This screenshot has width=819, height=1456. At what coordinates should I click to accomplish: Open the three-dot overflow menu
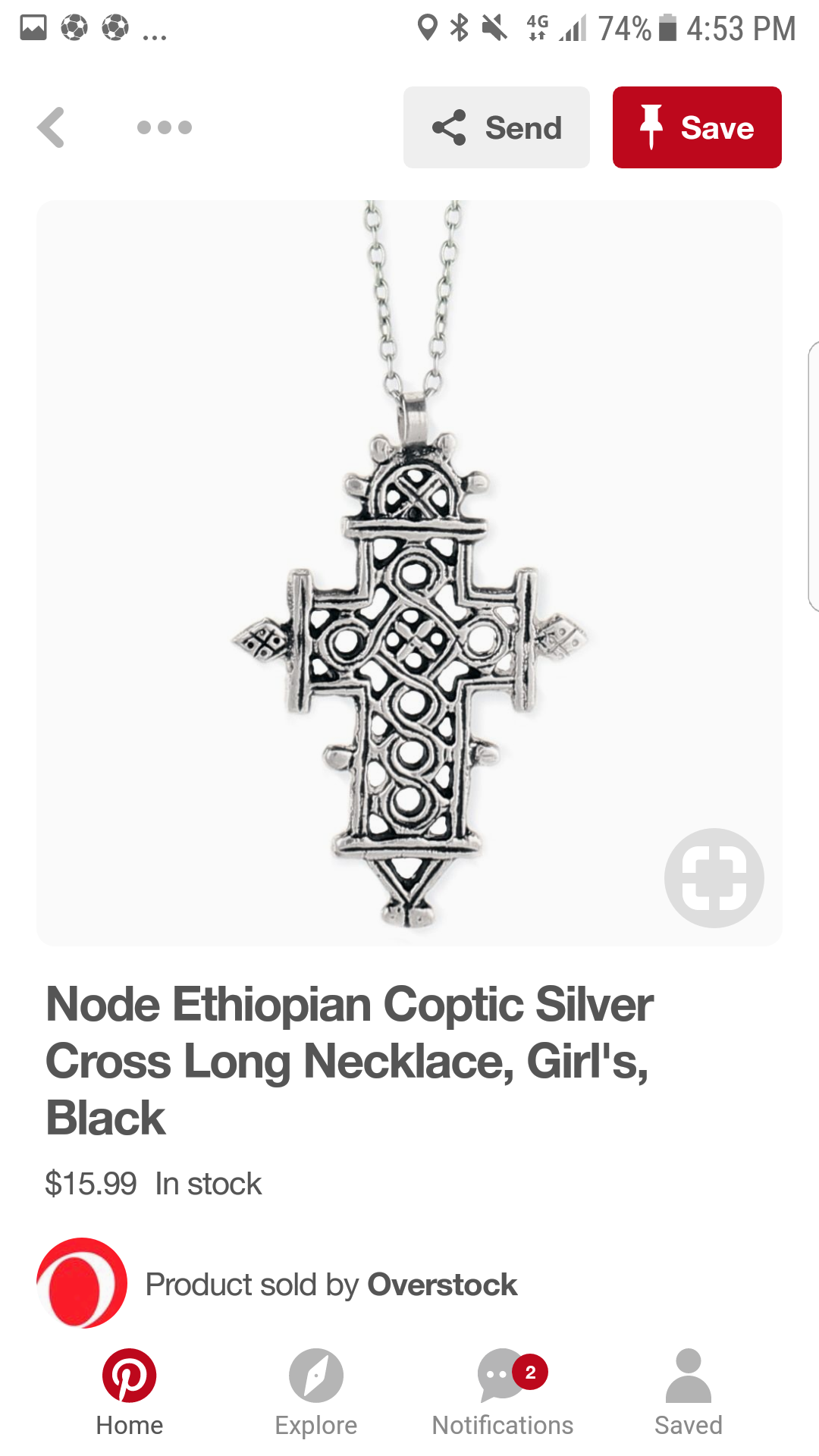pos(164,127)
